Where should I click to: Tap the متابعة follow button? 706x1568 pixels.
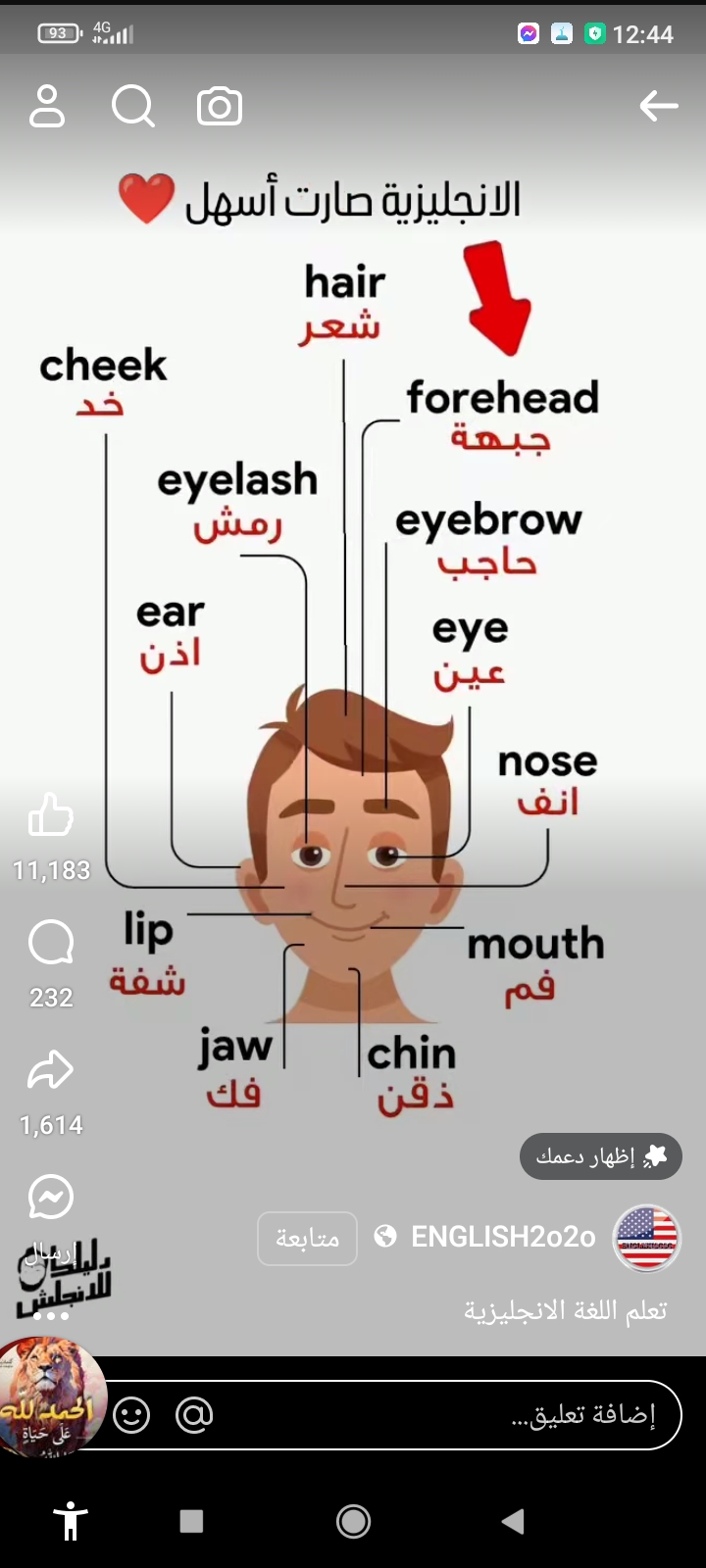[308, 1239]
